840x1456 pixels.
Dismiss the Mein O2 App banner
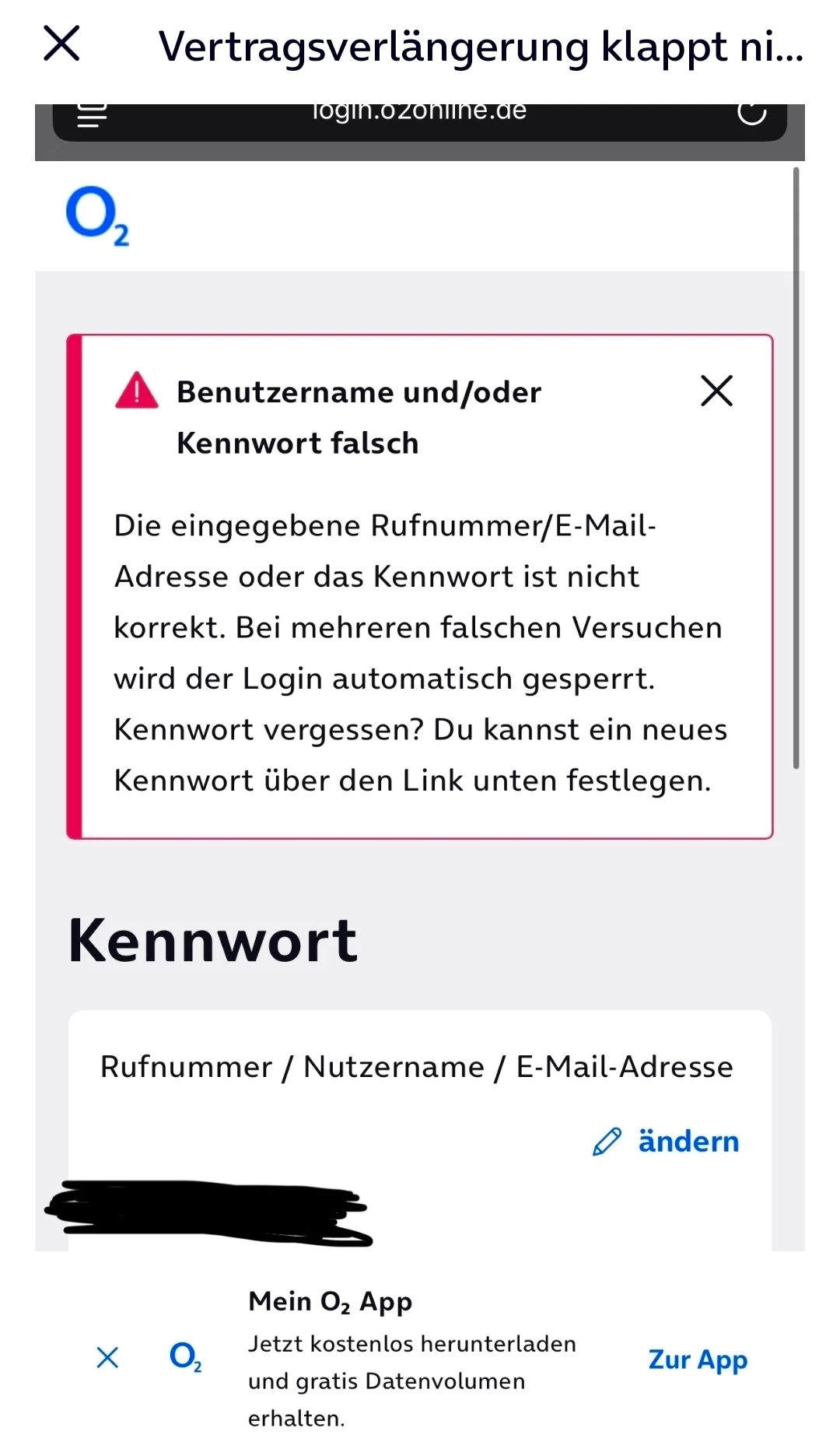coord(107,1358)
